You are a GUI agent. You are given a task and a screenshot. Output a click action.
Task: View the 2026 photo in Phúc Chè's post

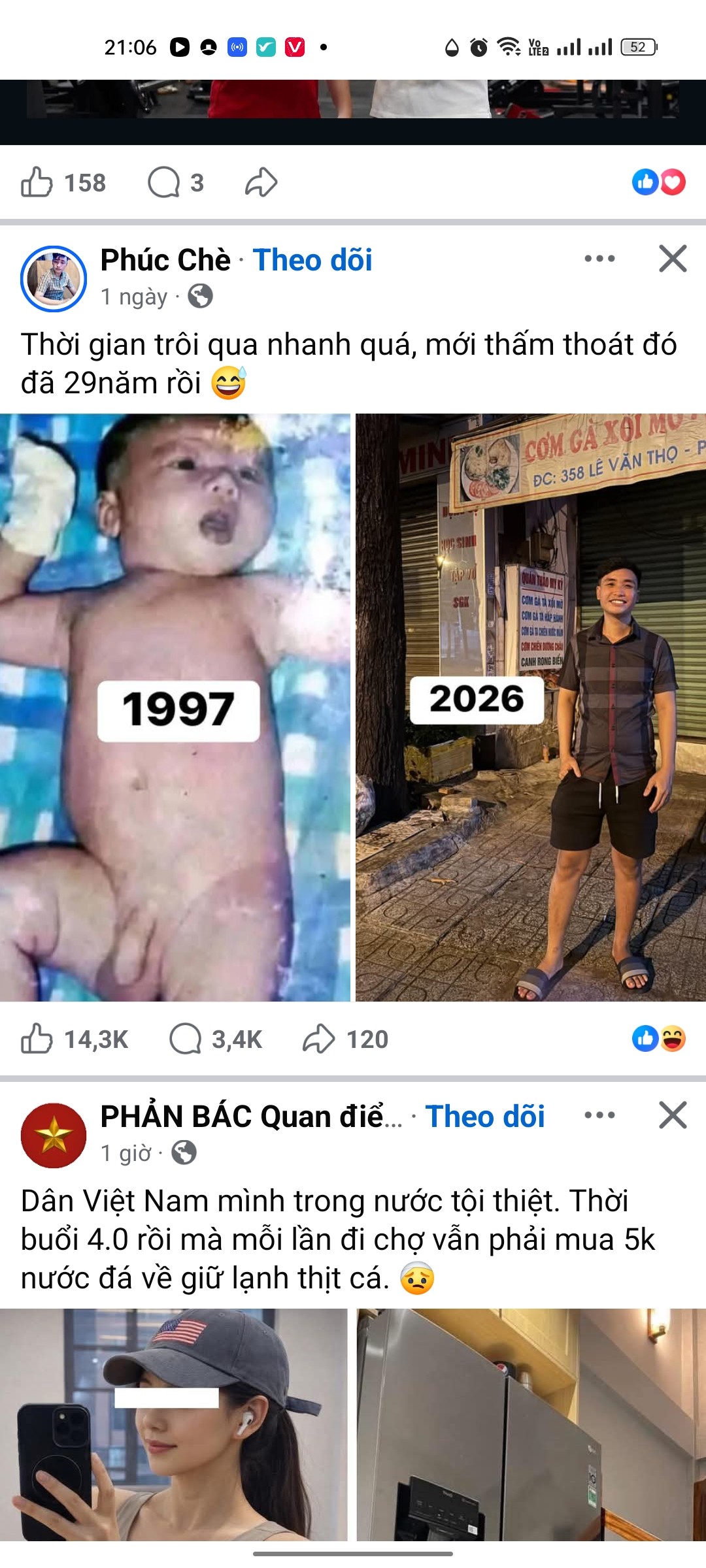click(530, 707)
